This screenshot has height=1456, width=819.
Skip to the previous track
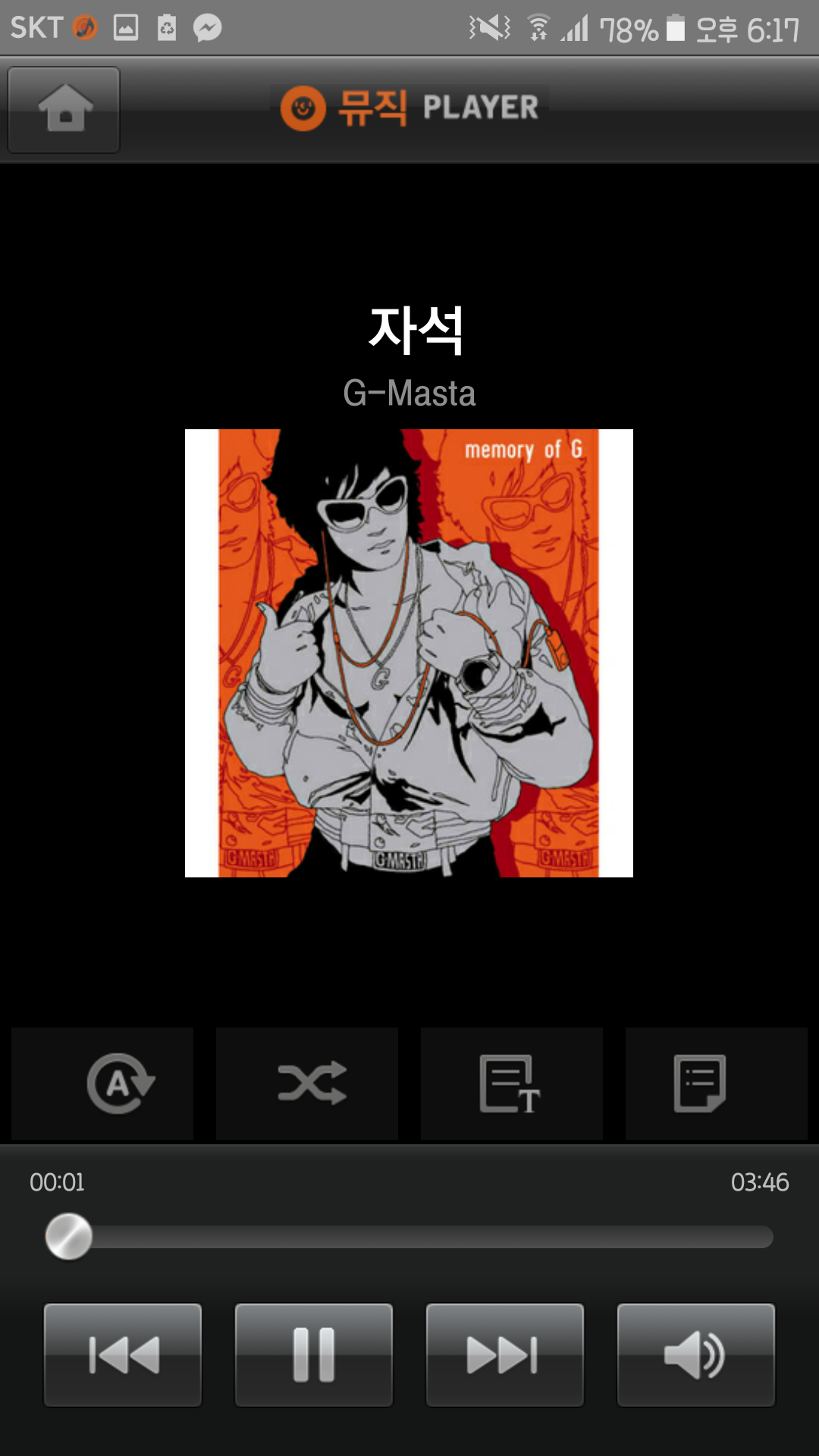[x=123, y=1355]
